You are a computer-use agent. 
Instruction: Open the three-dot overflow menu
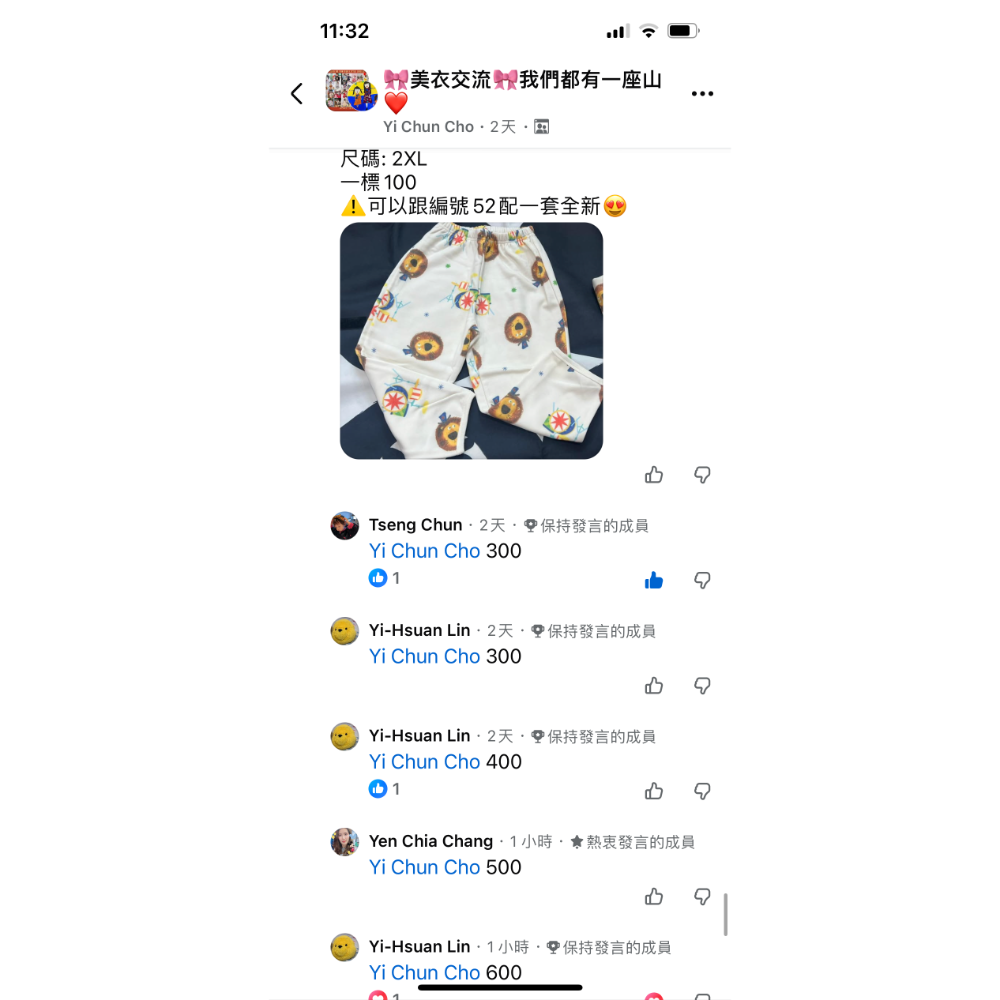click(702, 94)
